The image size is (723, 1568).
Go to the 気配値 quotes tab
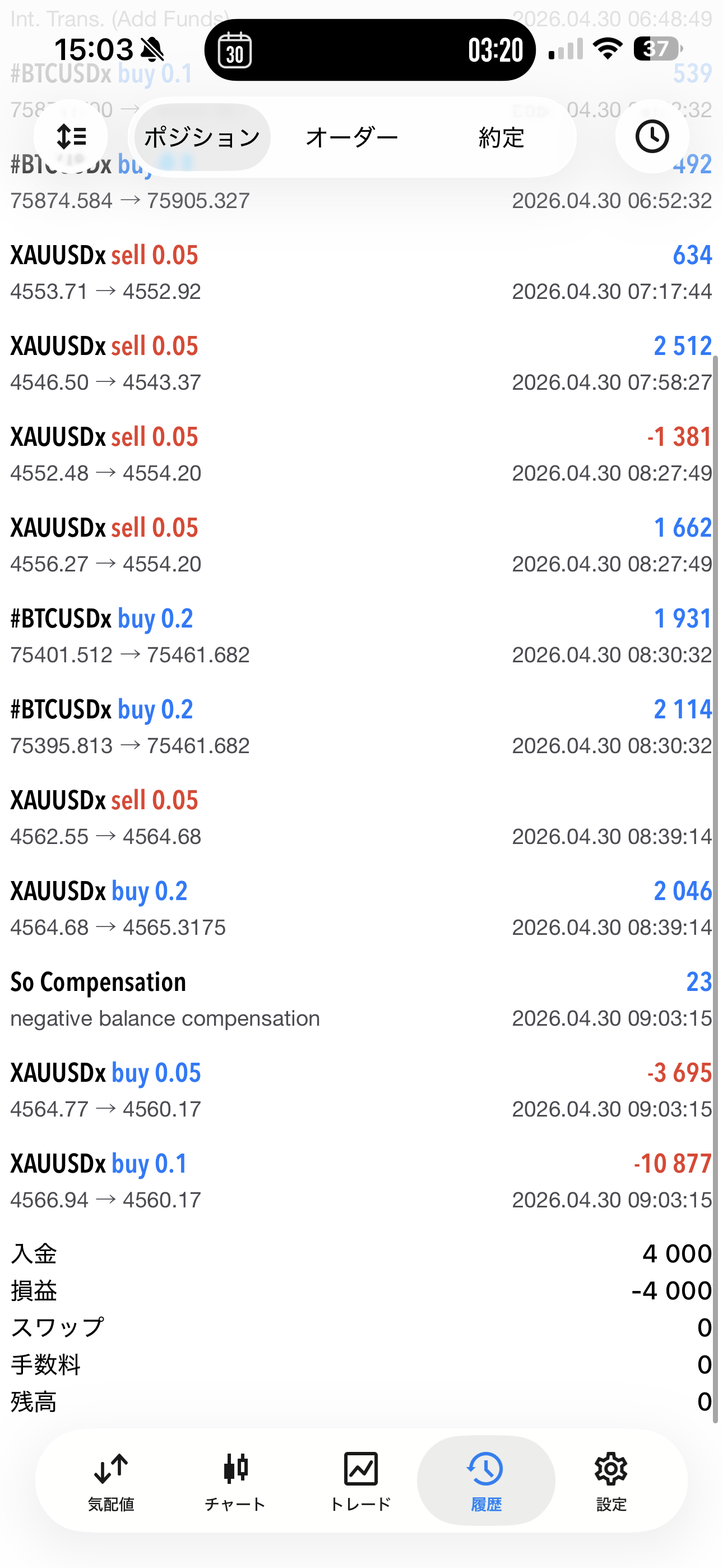click(111, 1480)
